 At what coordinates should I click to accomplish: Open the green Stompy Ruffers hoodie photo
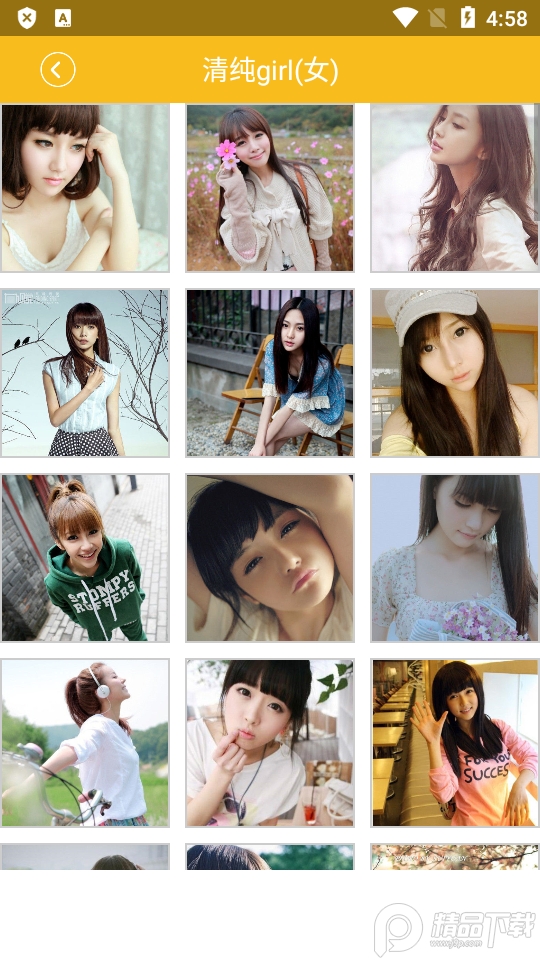tap(85, 558)
